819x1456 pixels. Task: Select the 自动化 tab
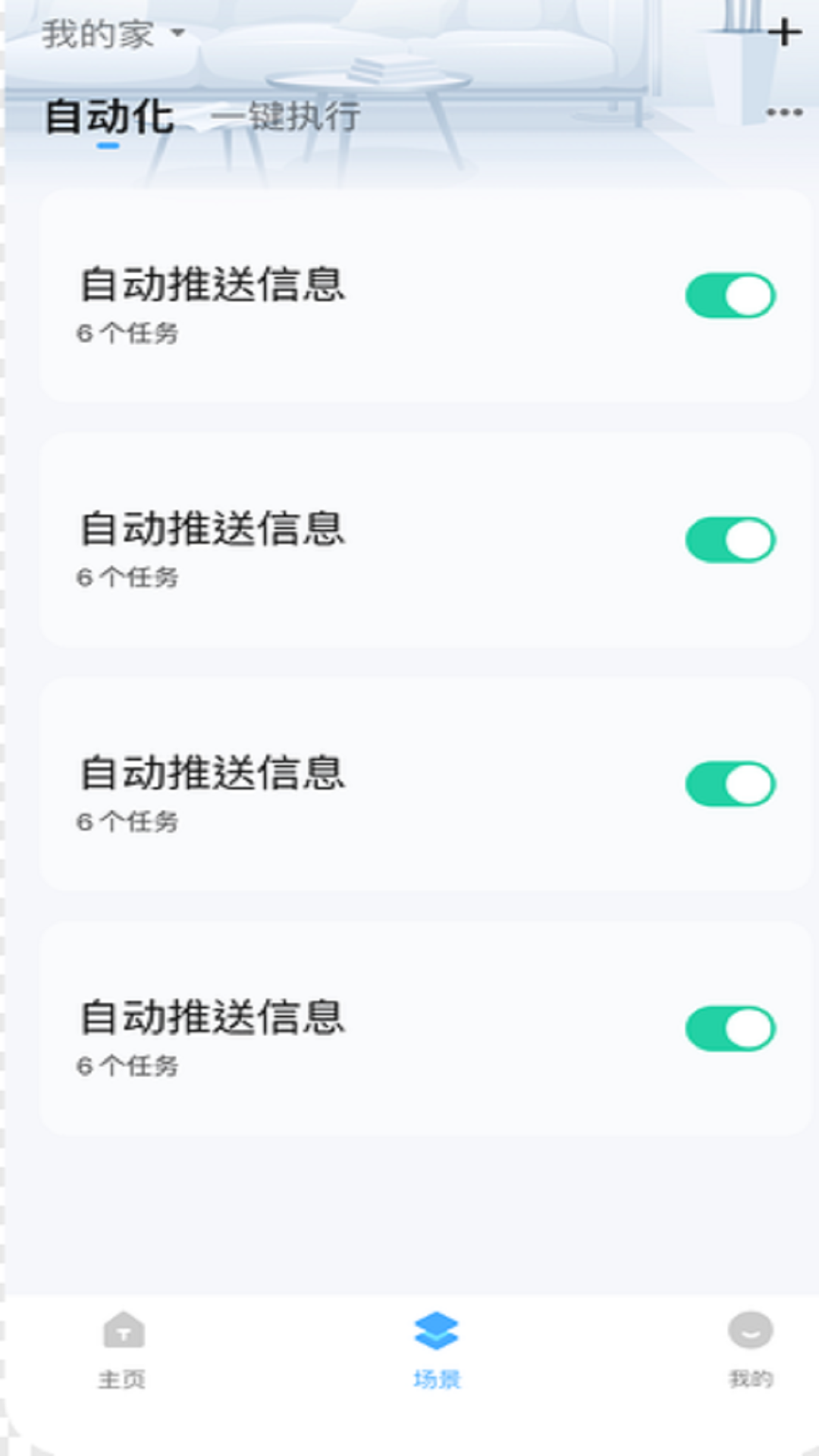108,118
